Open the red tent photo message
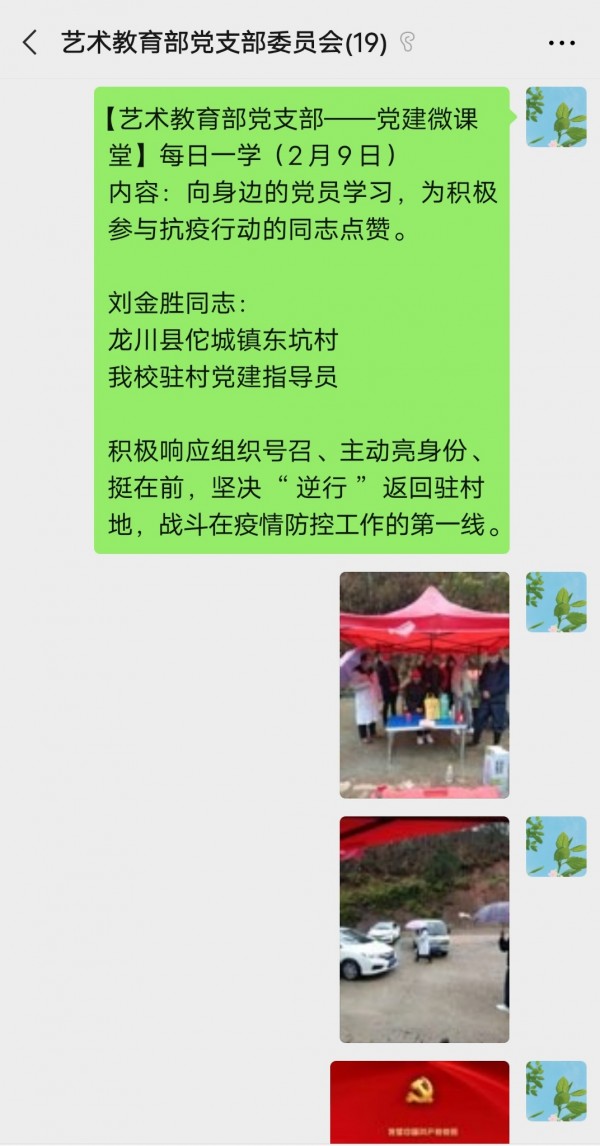The image size is (600, 1146). [424, 684]
